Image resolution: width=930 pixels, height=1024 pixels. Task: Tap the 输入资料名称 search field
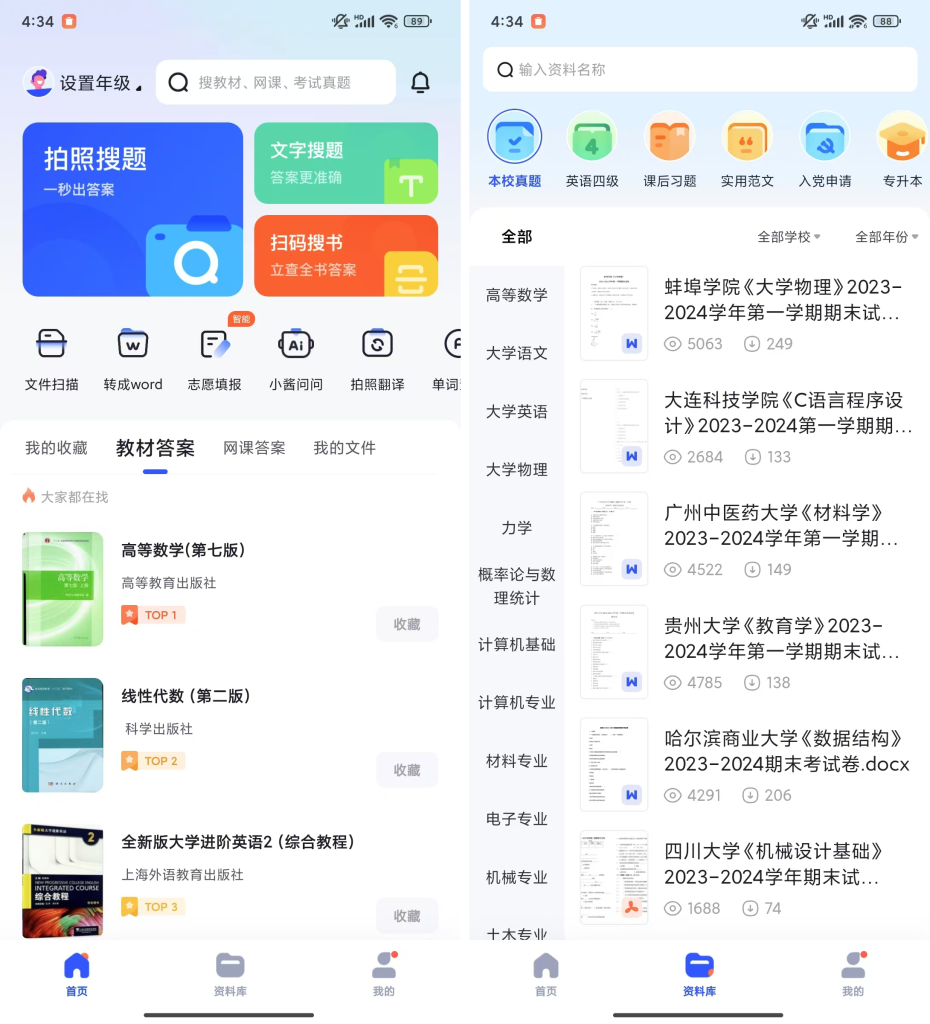point(700,70)
